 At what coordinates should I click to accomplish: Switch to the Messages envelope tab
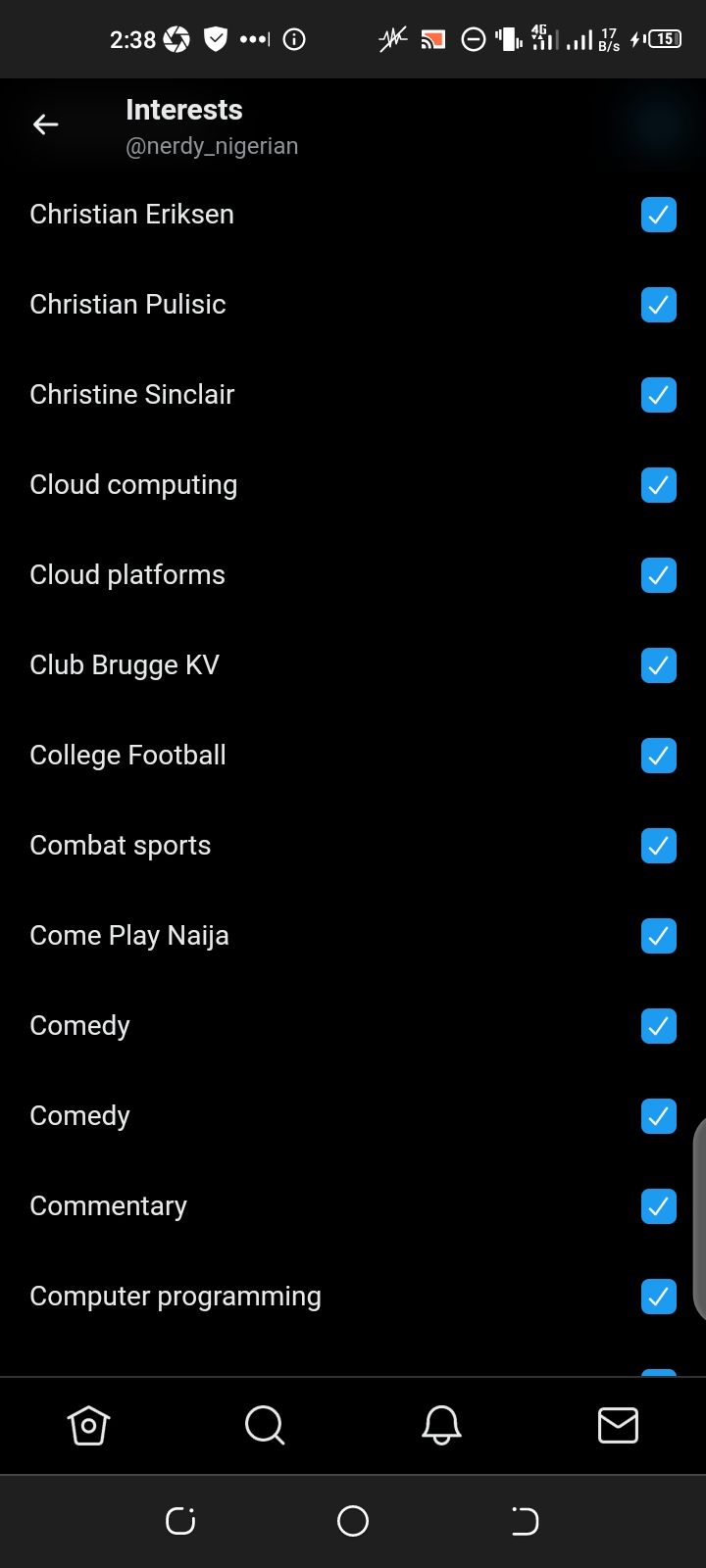tap(618, 1425)
